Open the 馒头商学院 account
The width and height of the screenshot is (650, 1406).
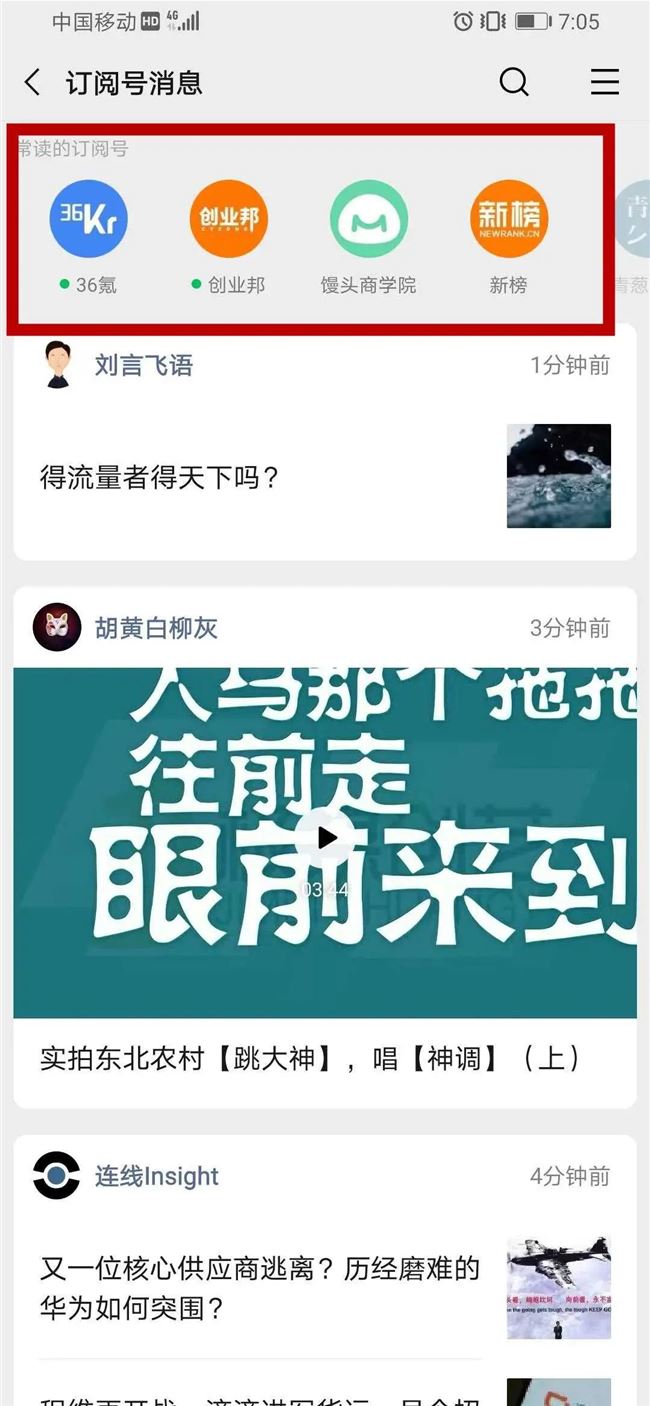tap(369, 220)
